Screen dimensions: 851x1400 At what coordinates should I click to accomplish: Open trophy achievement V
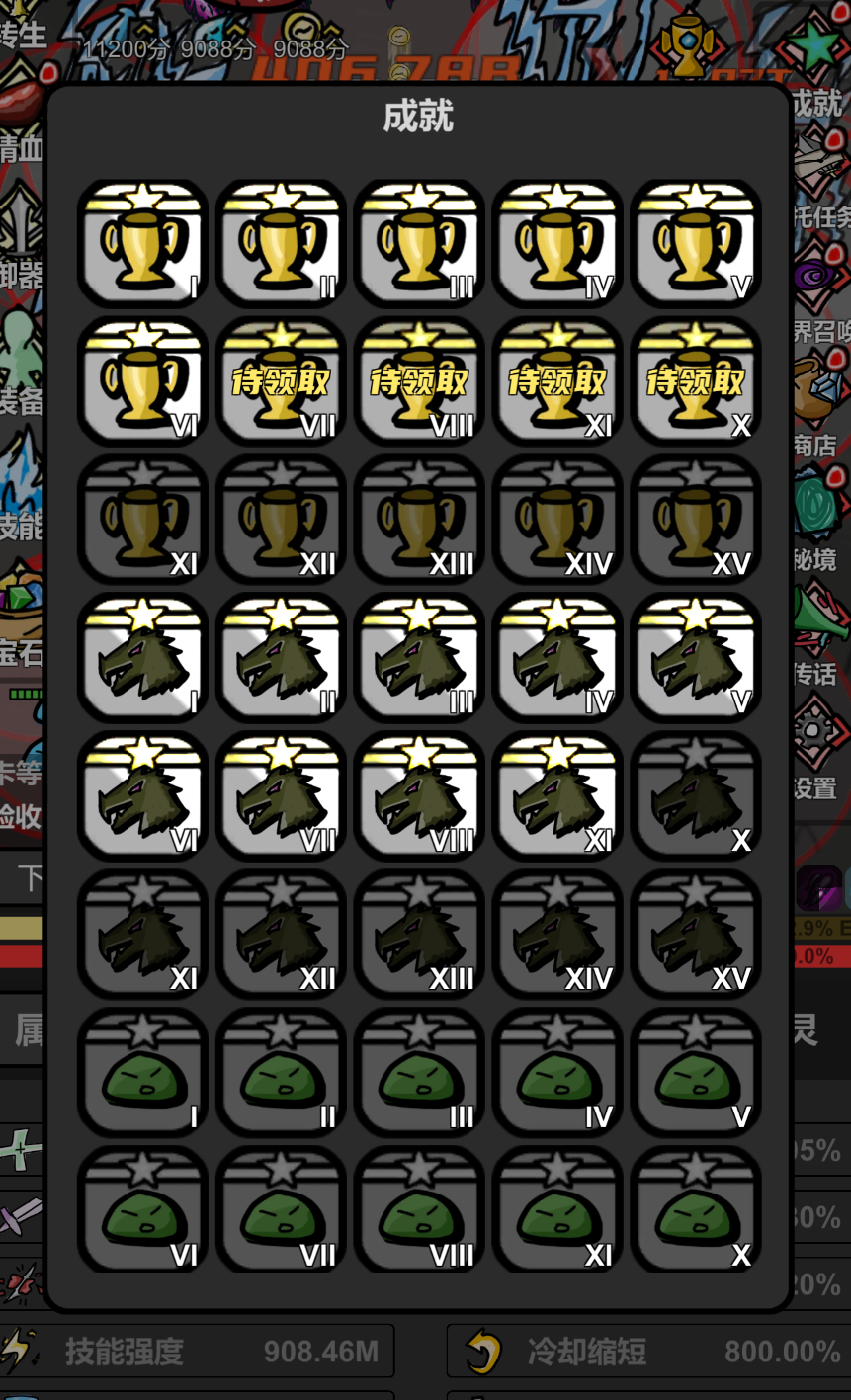[696, 243]
